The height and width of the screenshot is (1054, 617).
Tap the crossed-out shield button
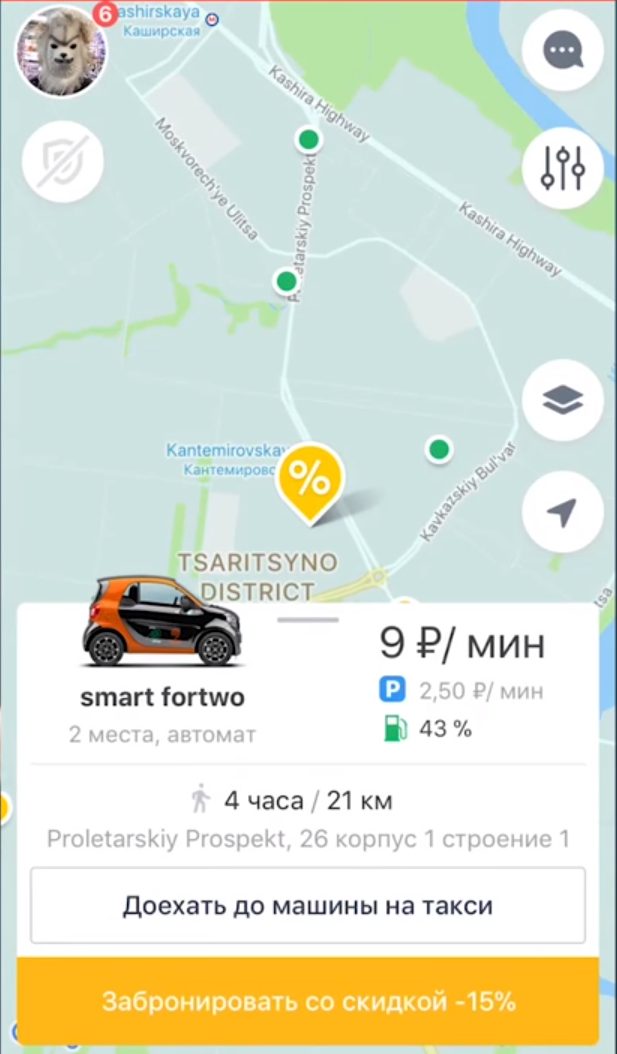click(x=62, y=162)
